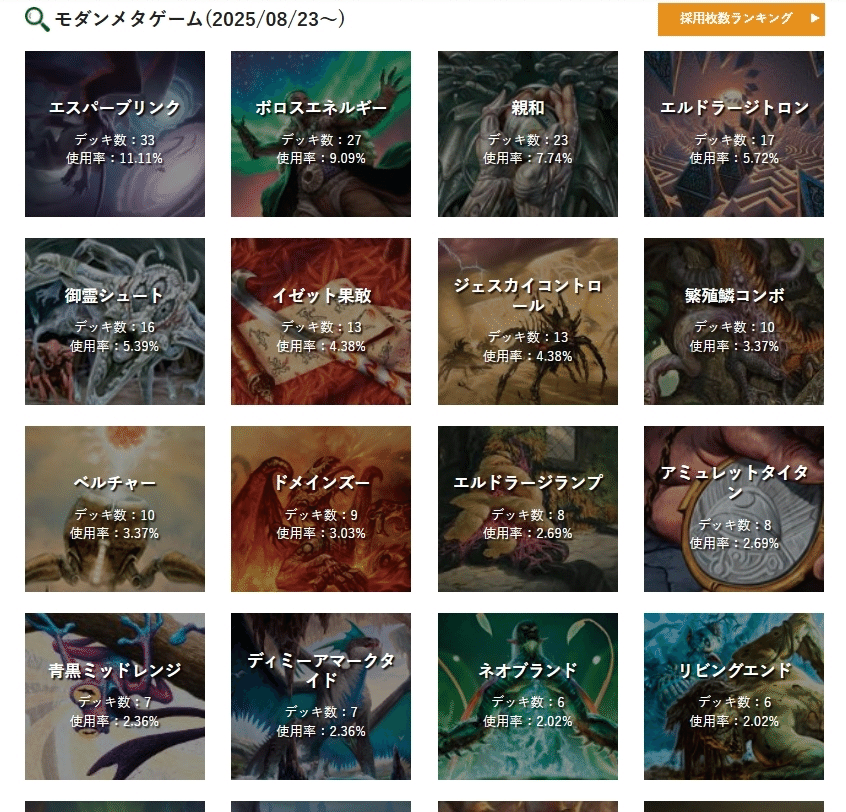View the 親和 deck archetype
Screen dimensions: 846x812
tap(527, 134)
